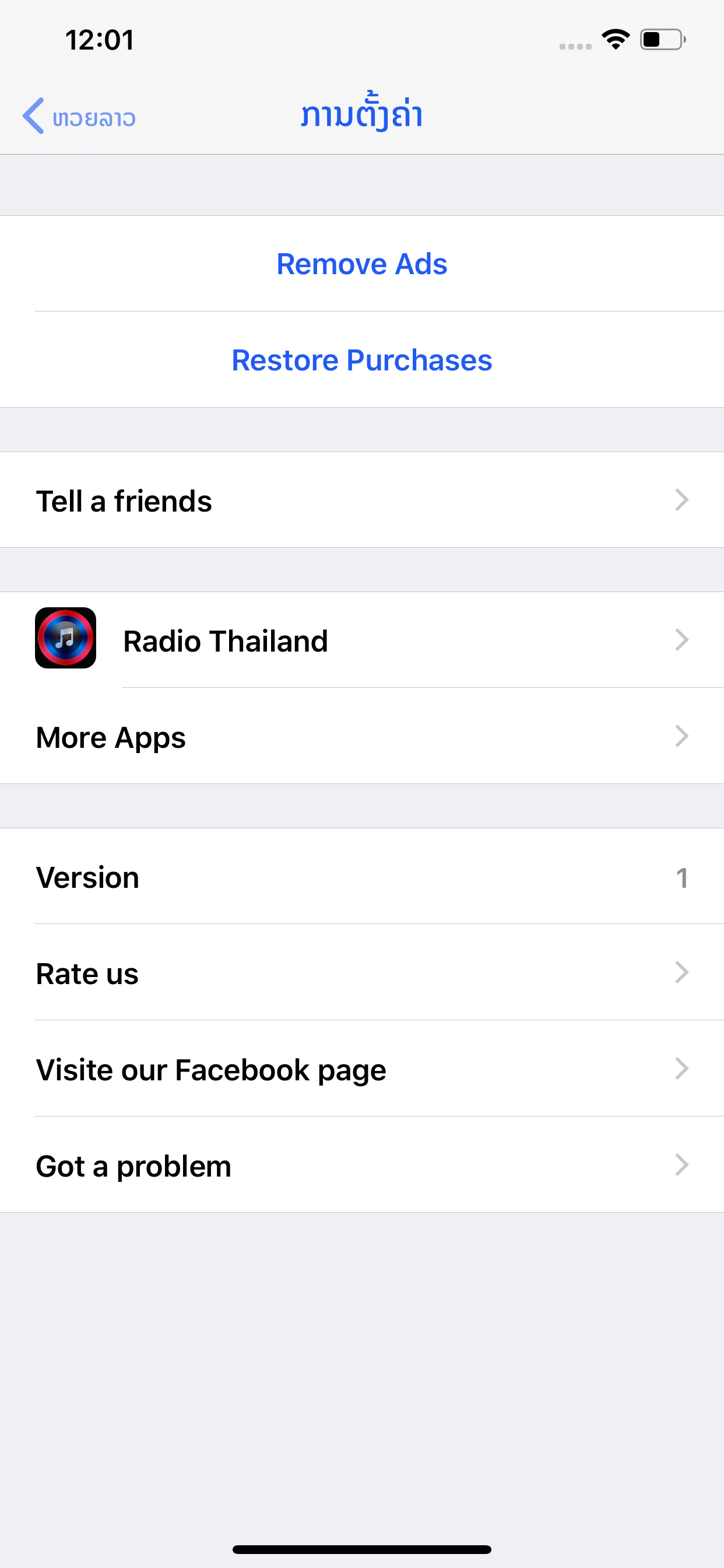724x1568 pixels.
Task: Open Got a problem
Action: [x=362, y=1165]
